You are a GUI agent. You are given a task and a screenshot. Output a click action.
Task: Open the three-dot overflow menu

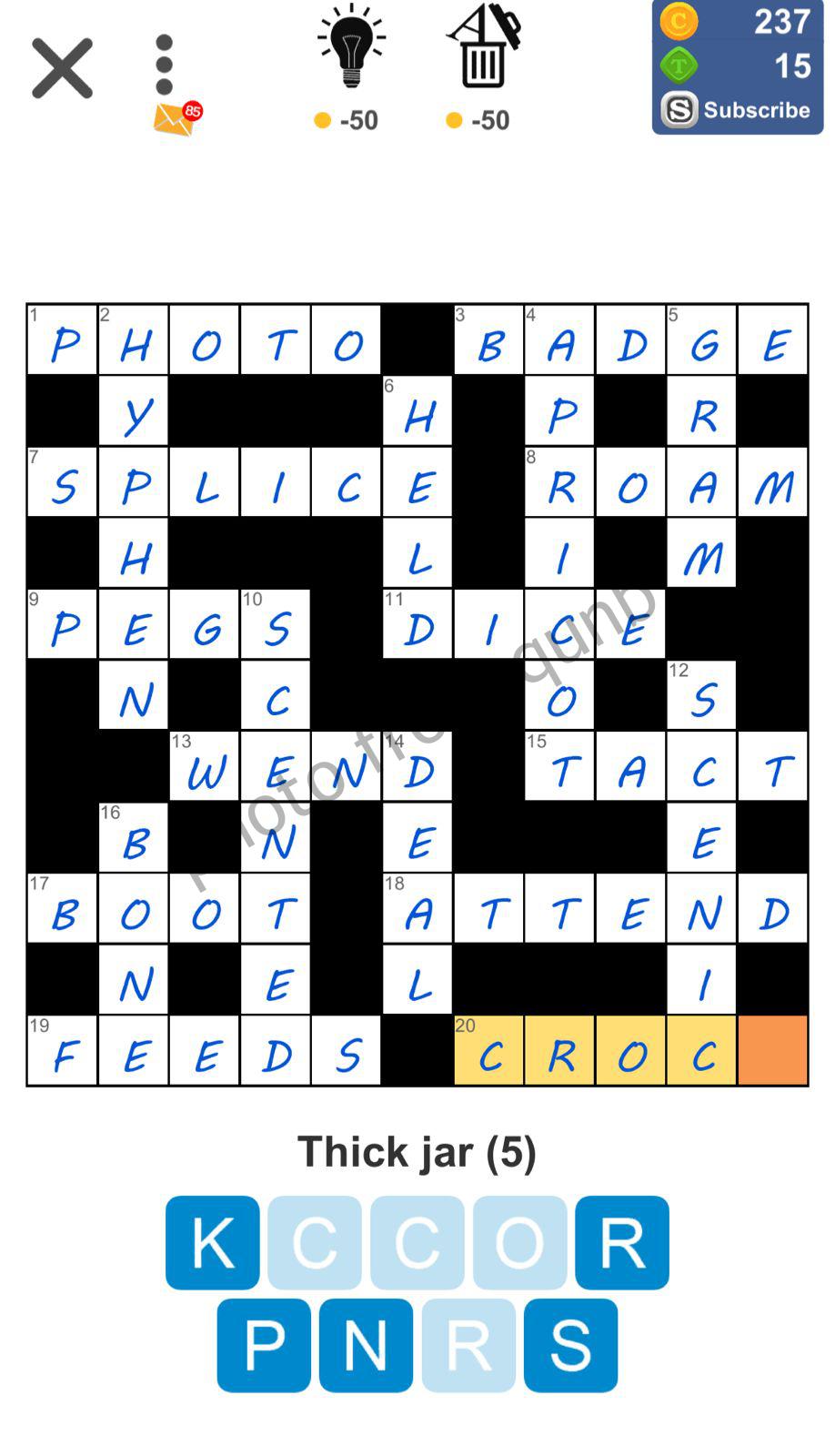(x=164, y=62)
